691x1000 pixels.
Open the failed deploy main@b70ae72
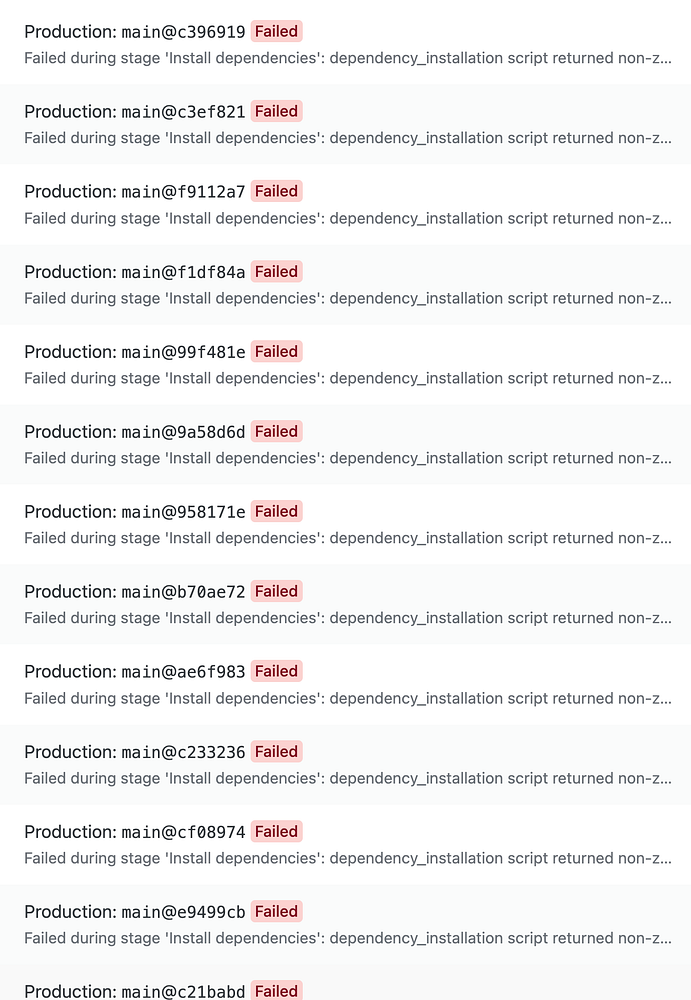pyautogui.click(x=135, y=592)
